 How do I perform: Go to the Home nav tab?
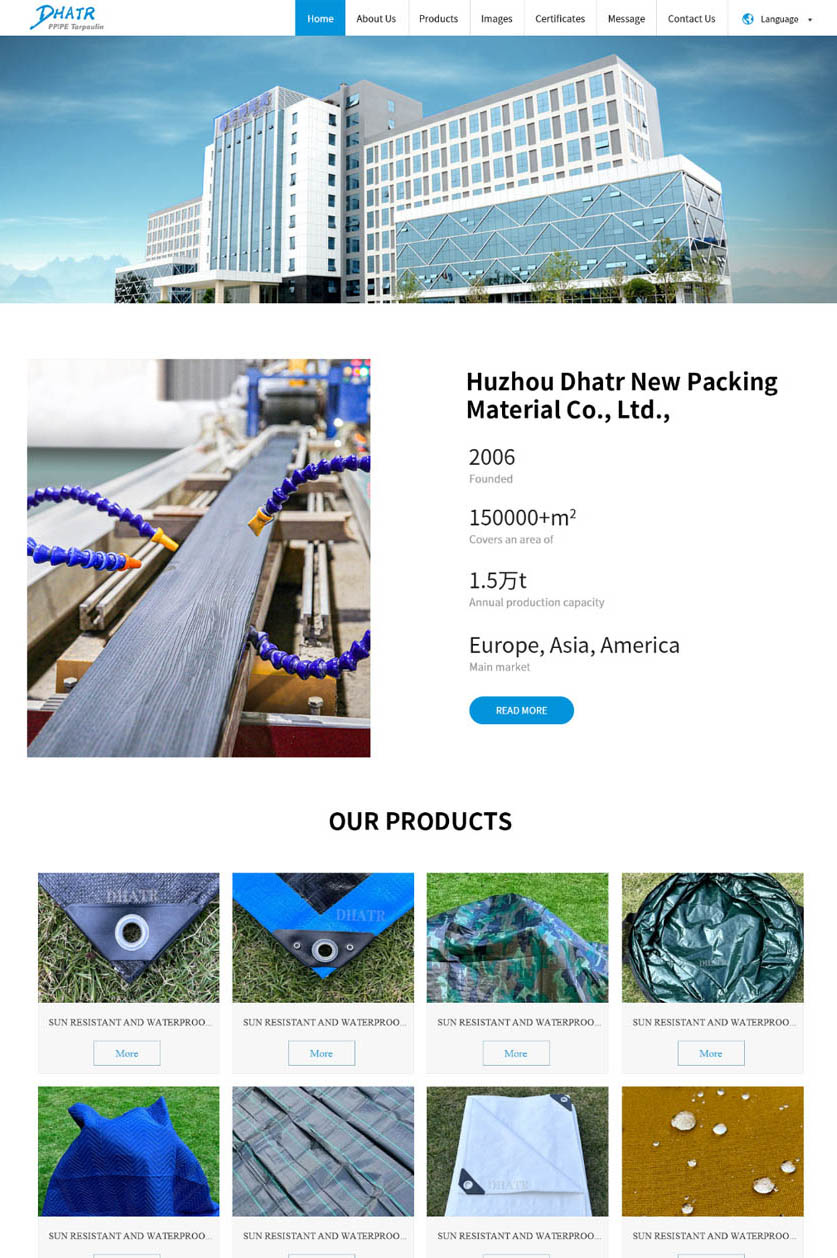pos(320,18)
